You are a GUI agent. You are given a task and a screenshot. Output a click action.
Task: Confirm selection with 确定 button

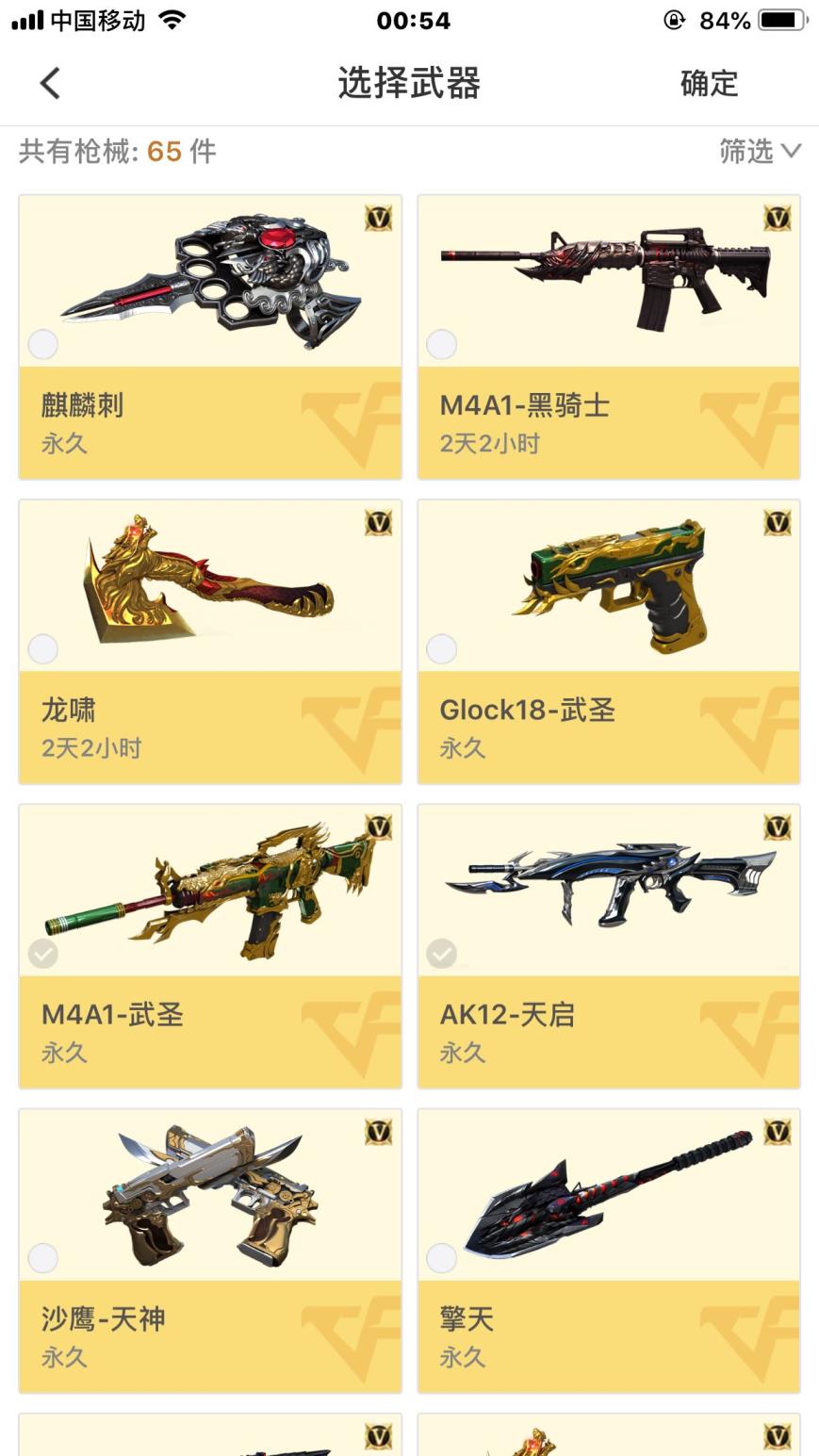point(709,83)
